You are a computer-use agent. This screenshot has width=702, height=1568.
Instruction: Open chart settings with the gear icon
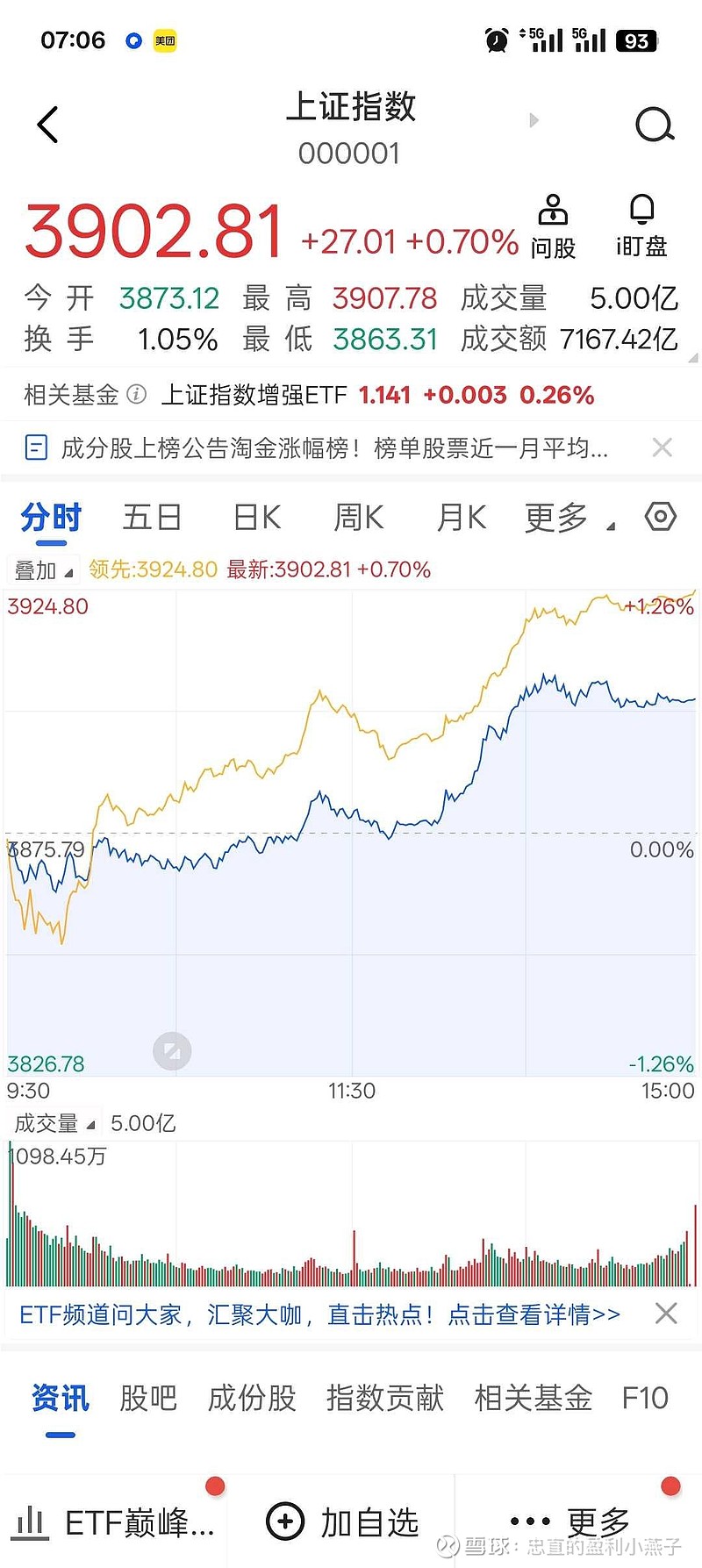point(661,518)
